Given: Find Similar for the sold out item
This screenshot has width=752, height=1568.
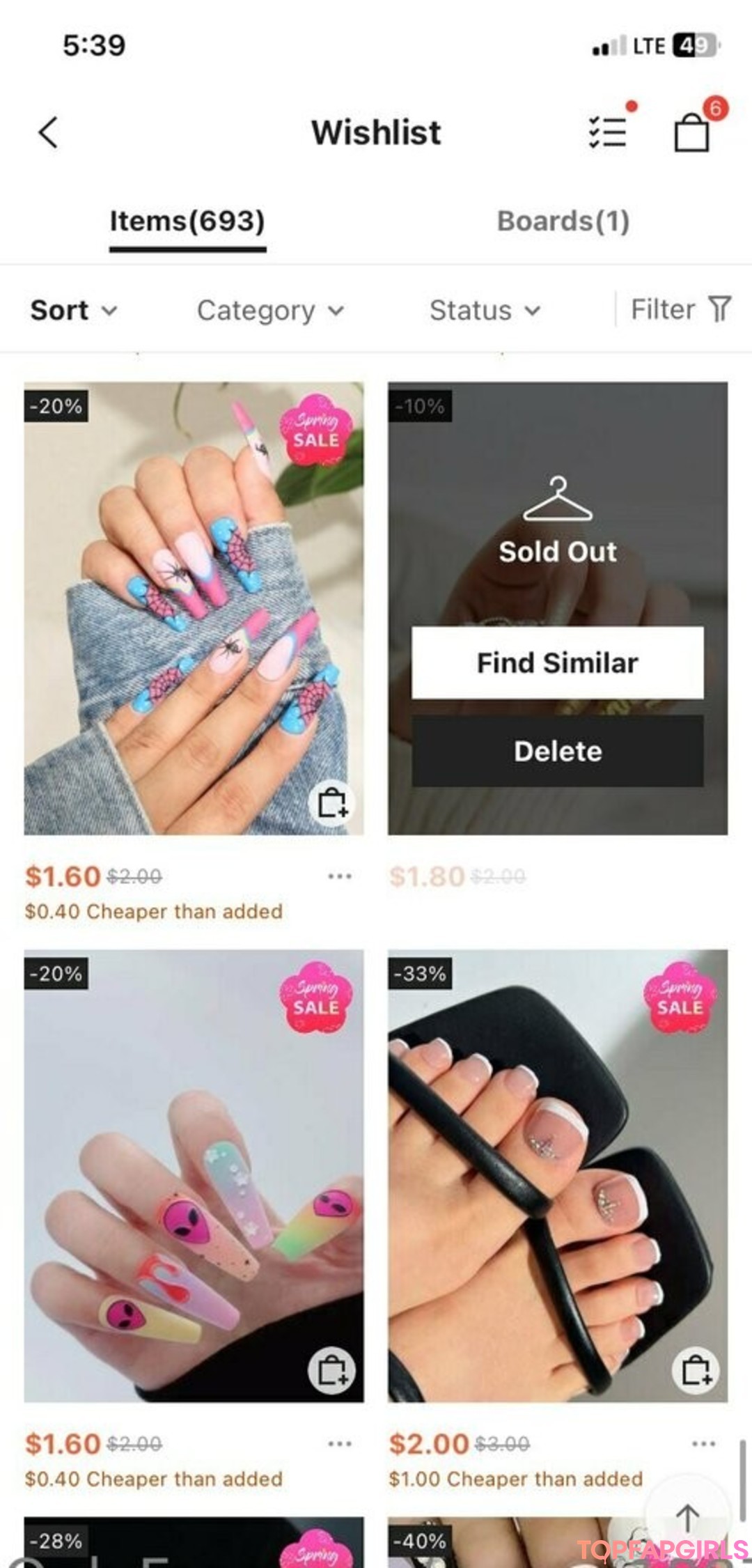Looking at the screenshot, I should pos(557,662).
